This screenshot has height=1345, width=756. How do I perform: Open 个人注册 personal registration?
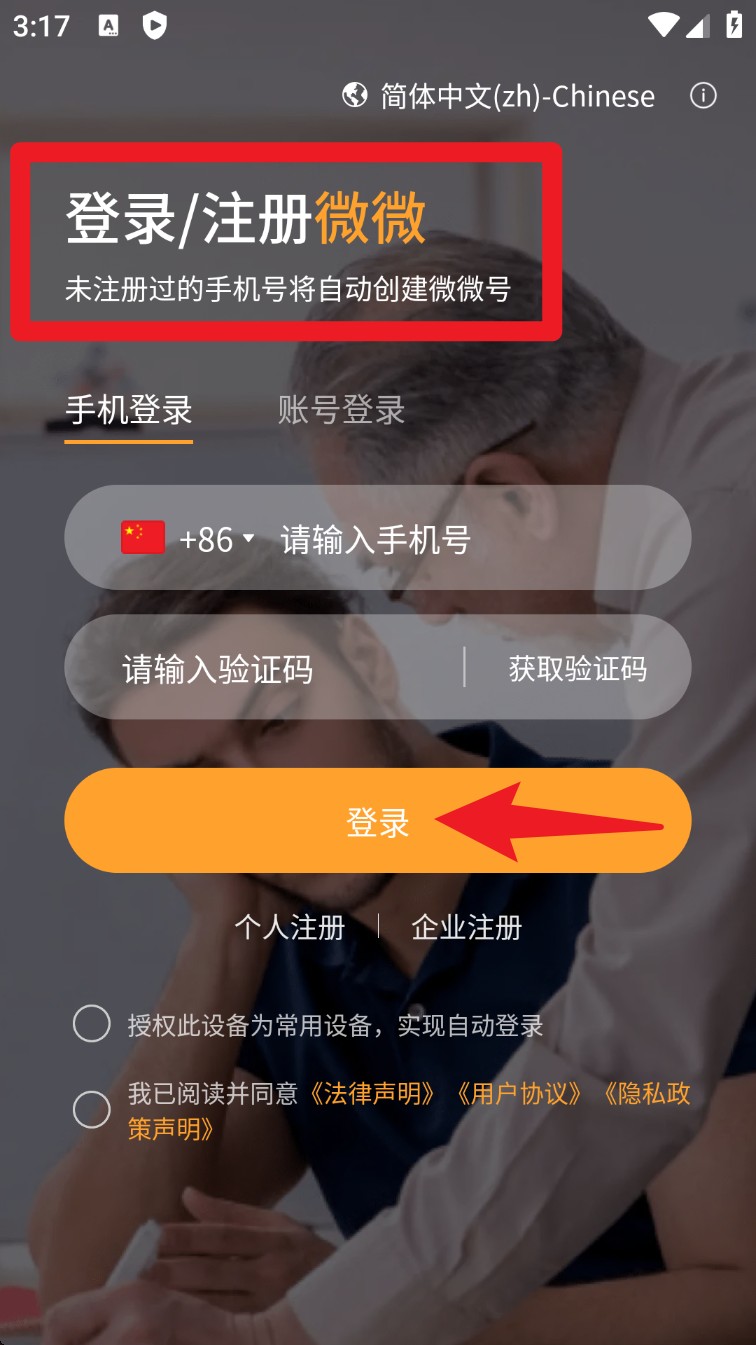[289, 927]
